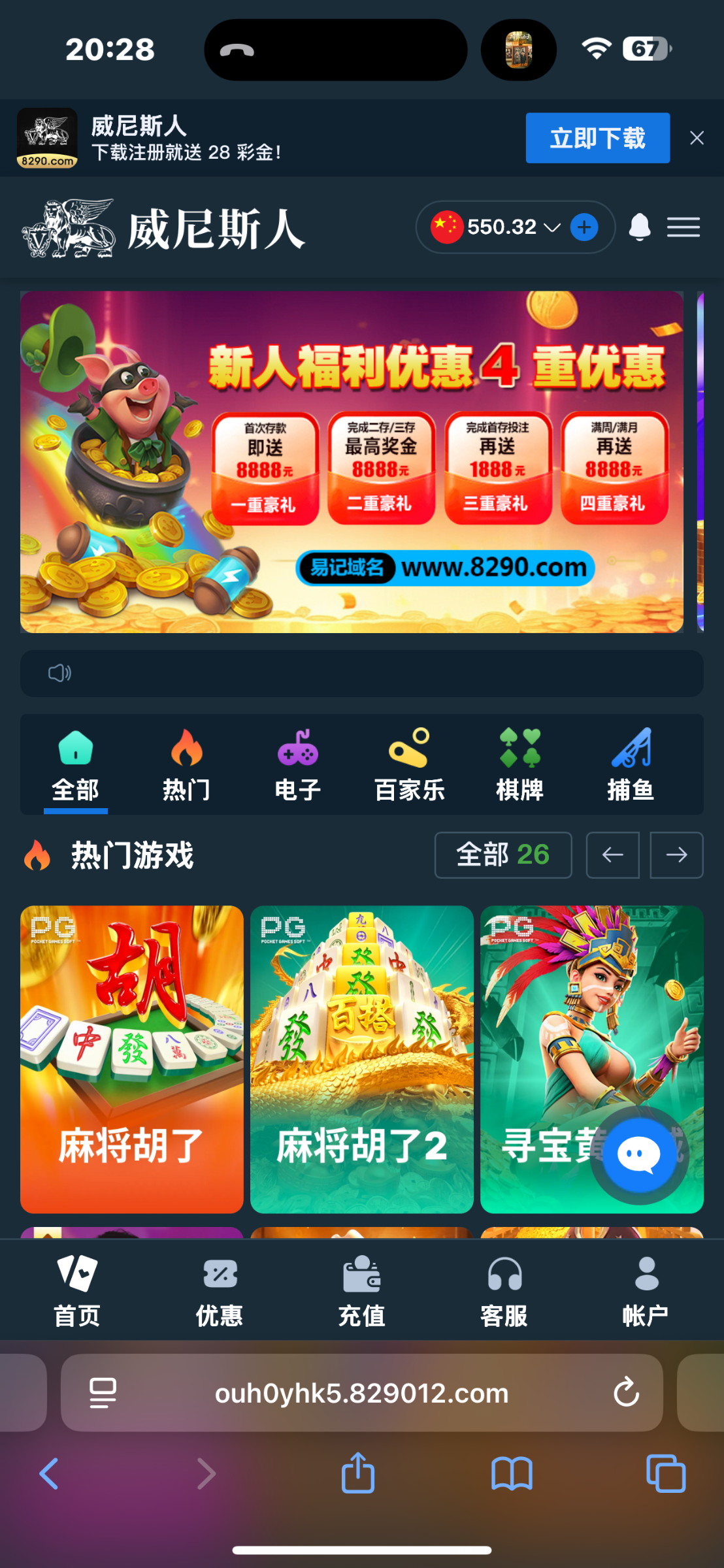The height and width of the screenshot is (1568, 724).
Task: Reload the page in Safari
Action: click(x=625, y=1392)
